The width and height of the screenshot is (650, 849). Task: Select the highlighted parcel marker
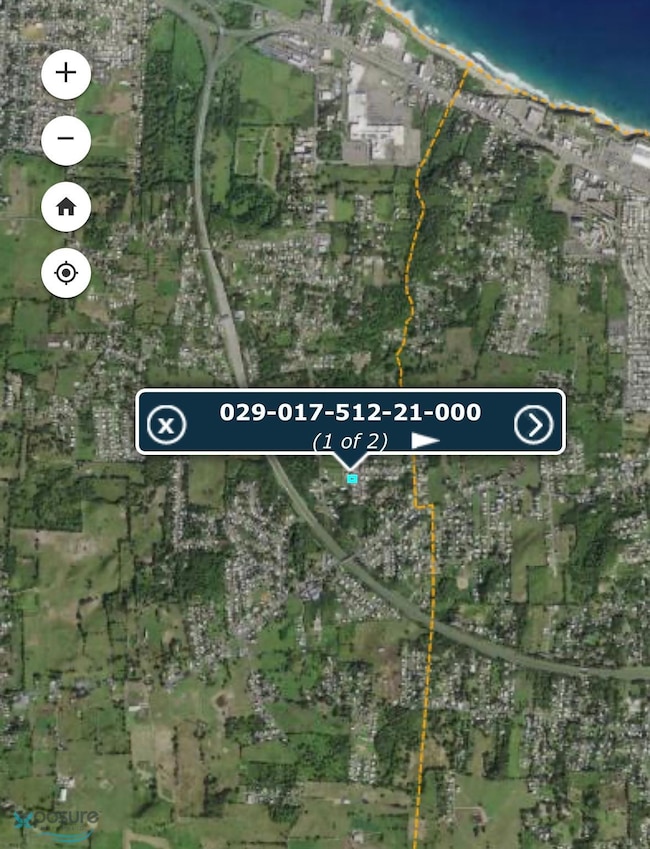point(351,479)
